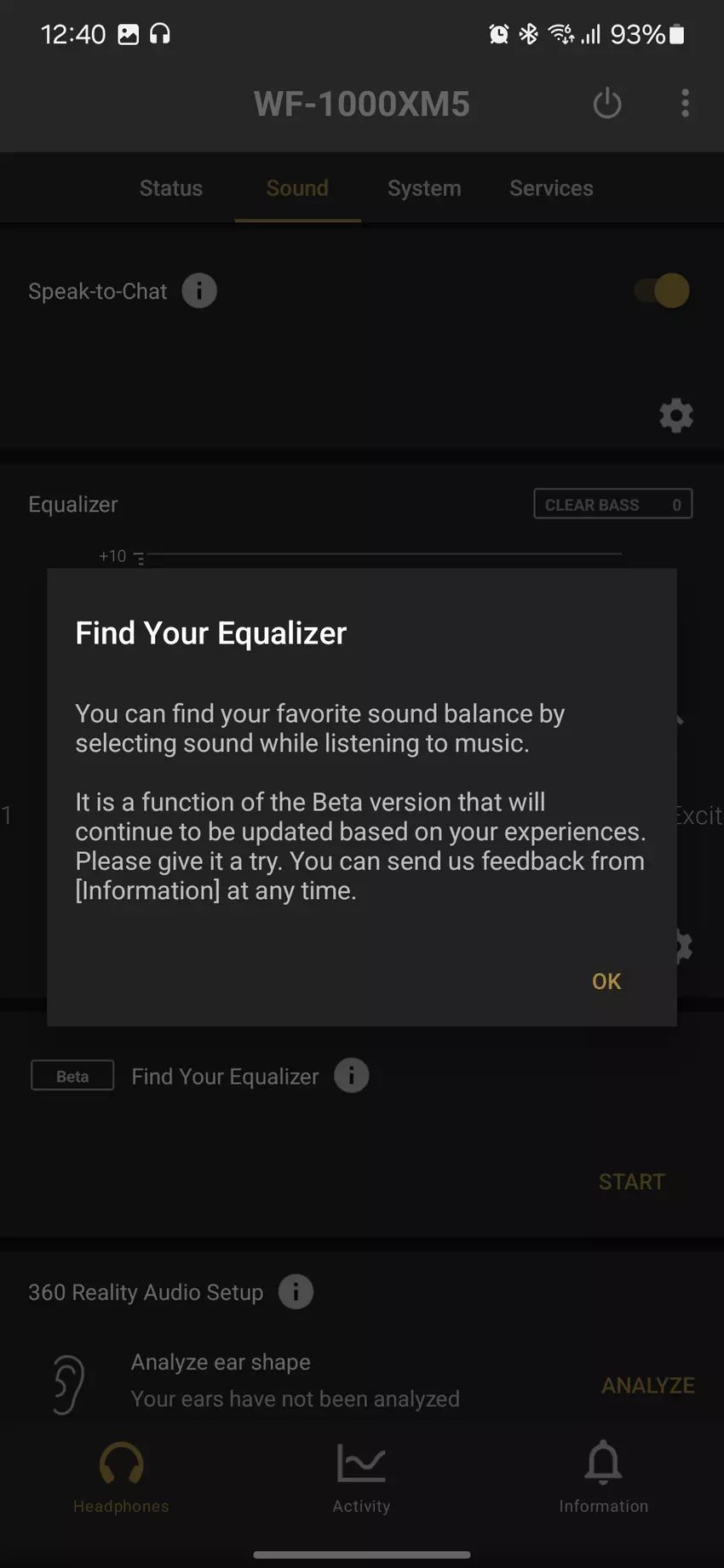This screenshot has height=1568, width=724.
Task: Confirm the dialog with OK
Action: (x=606, y=981)
